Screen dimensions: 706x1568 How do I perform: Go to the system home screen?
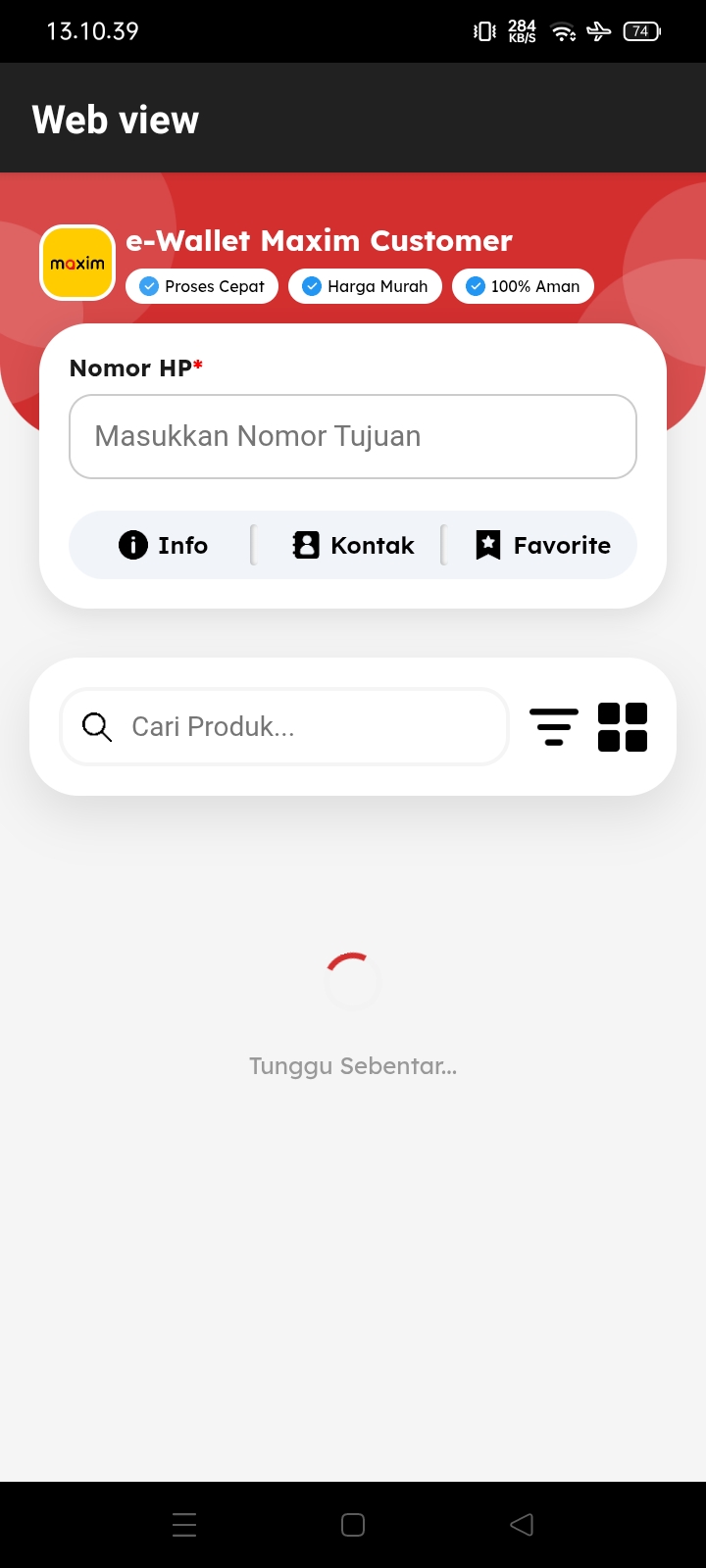[353, 1525]
